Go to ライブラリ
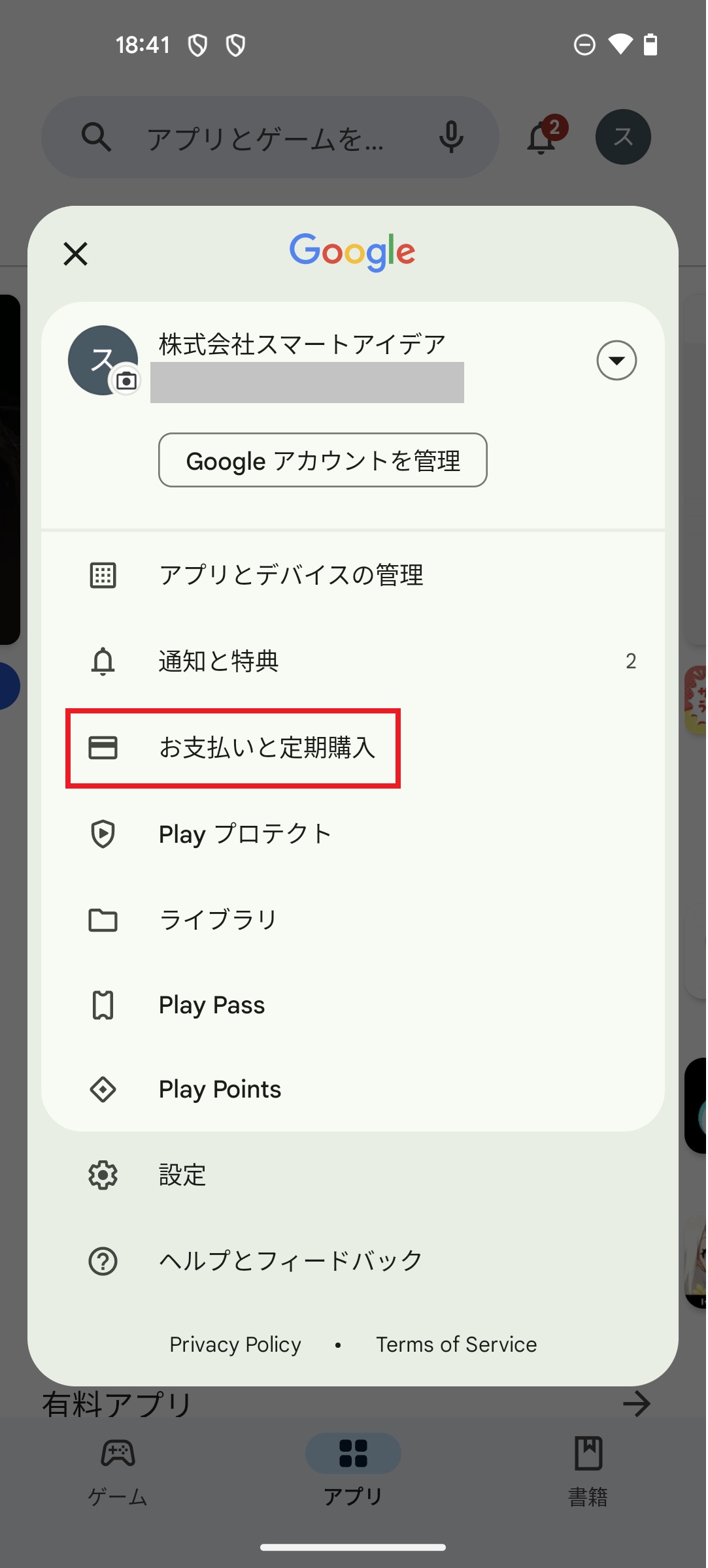 click(219, 920)
